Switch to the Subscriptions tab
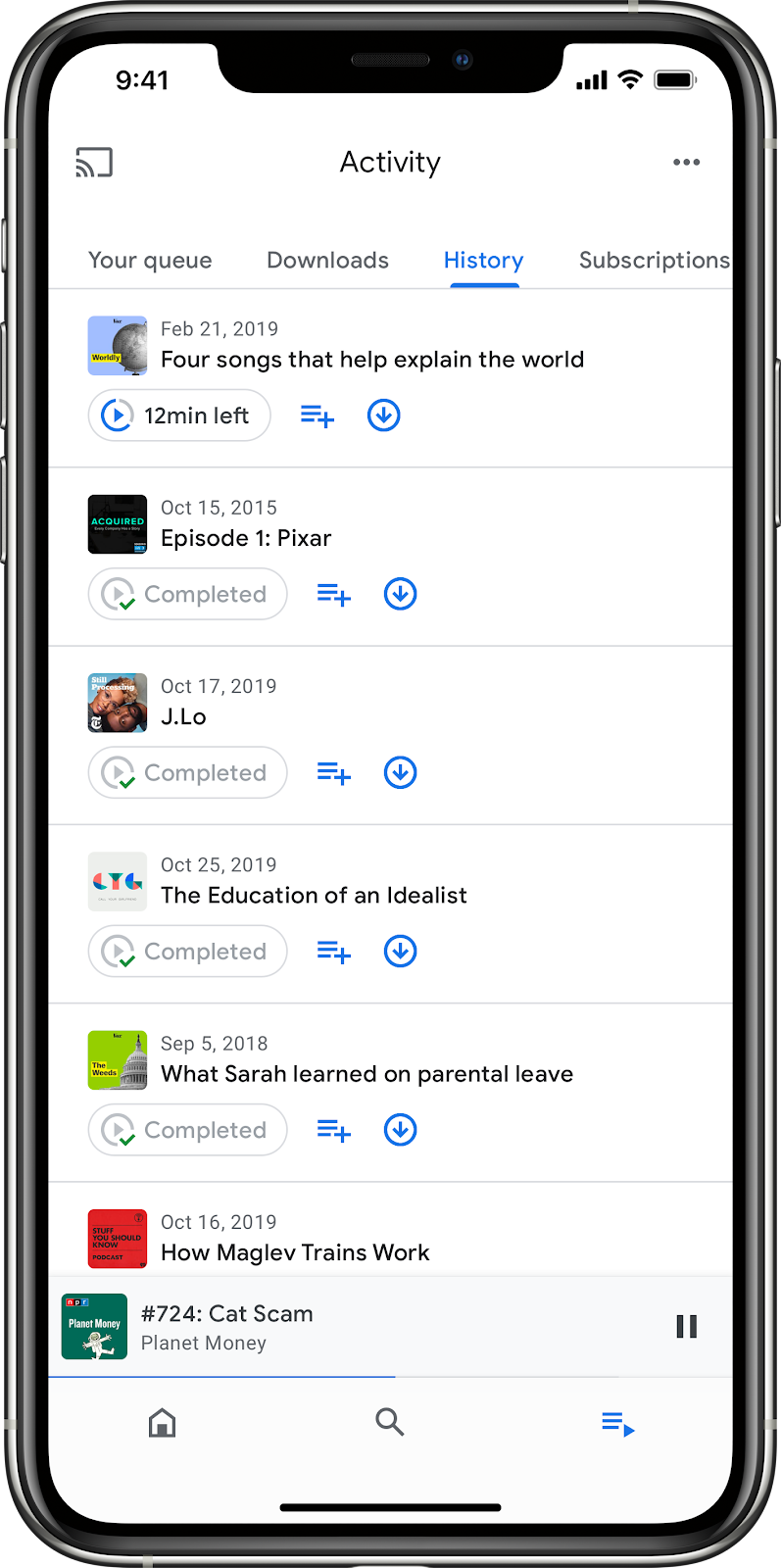 point(653,261)
